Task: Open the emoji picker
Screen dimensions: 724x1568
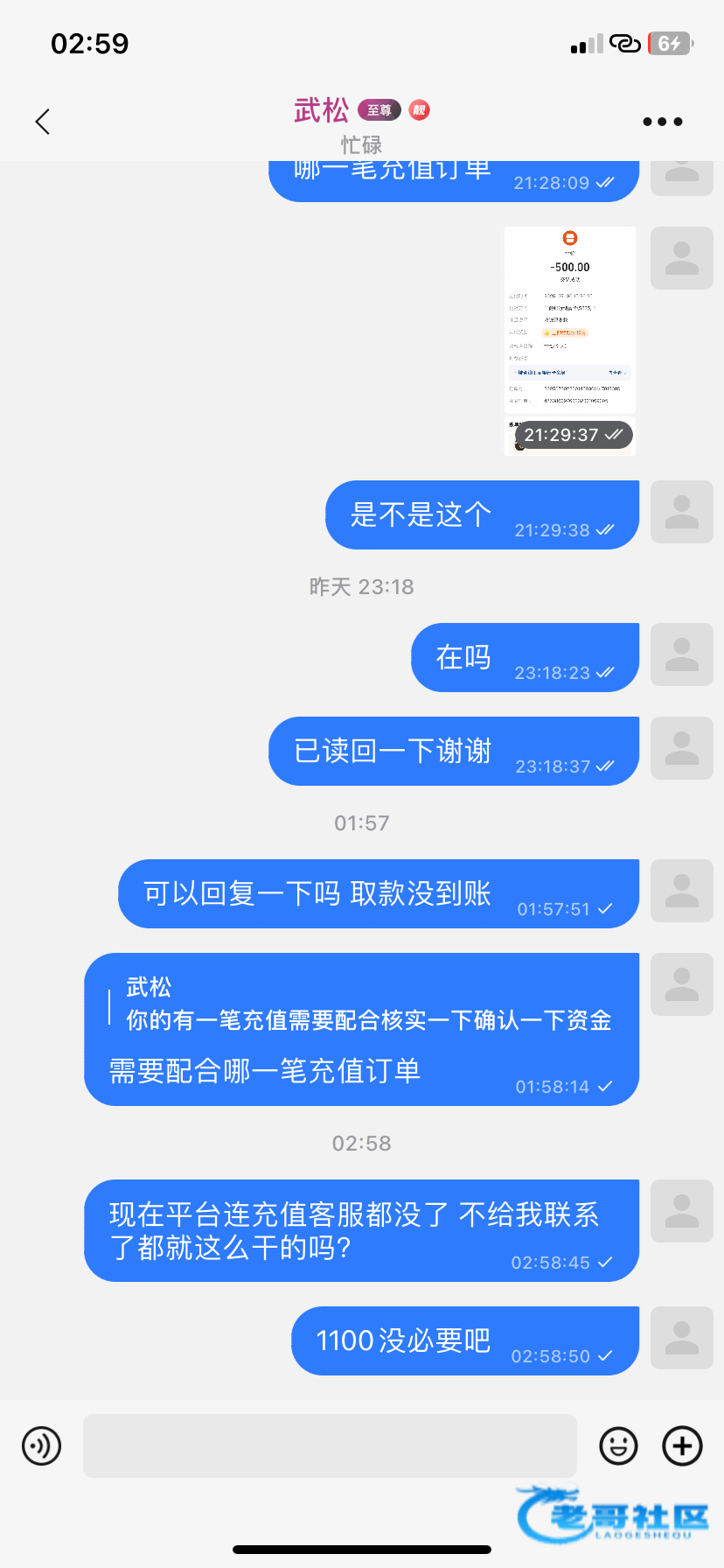Action: tap(618, 1445)
